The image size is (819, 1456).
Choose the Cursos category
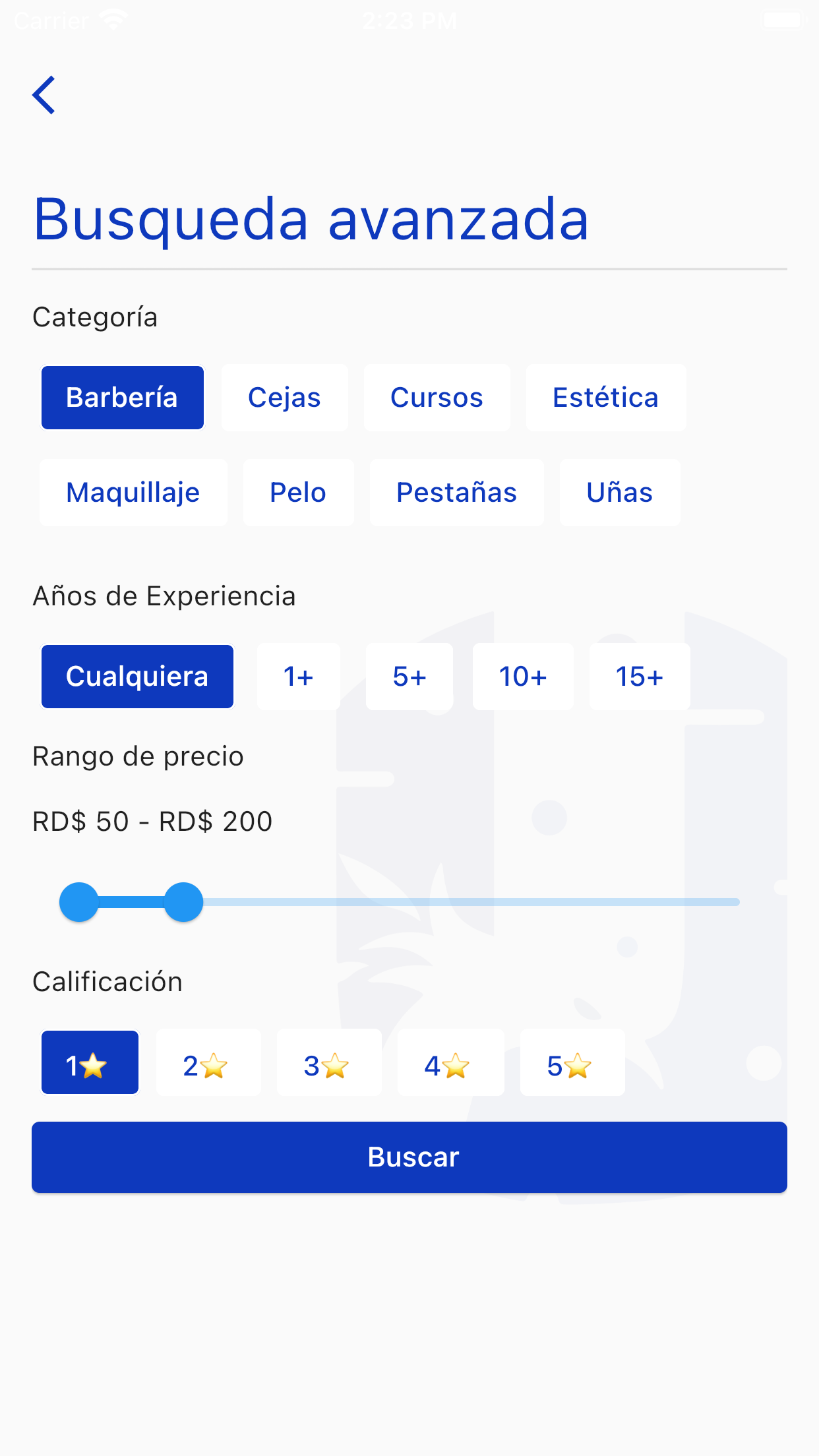click(437, 398)
